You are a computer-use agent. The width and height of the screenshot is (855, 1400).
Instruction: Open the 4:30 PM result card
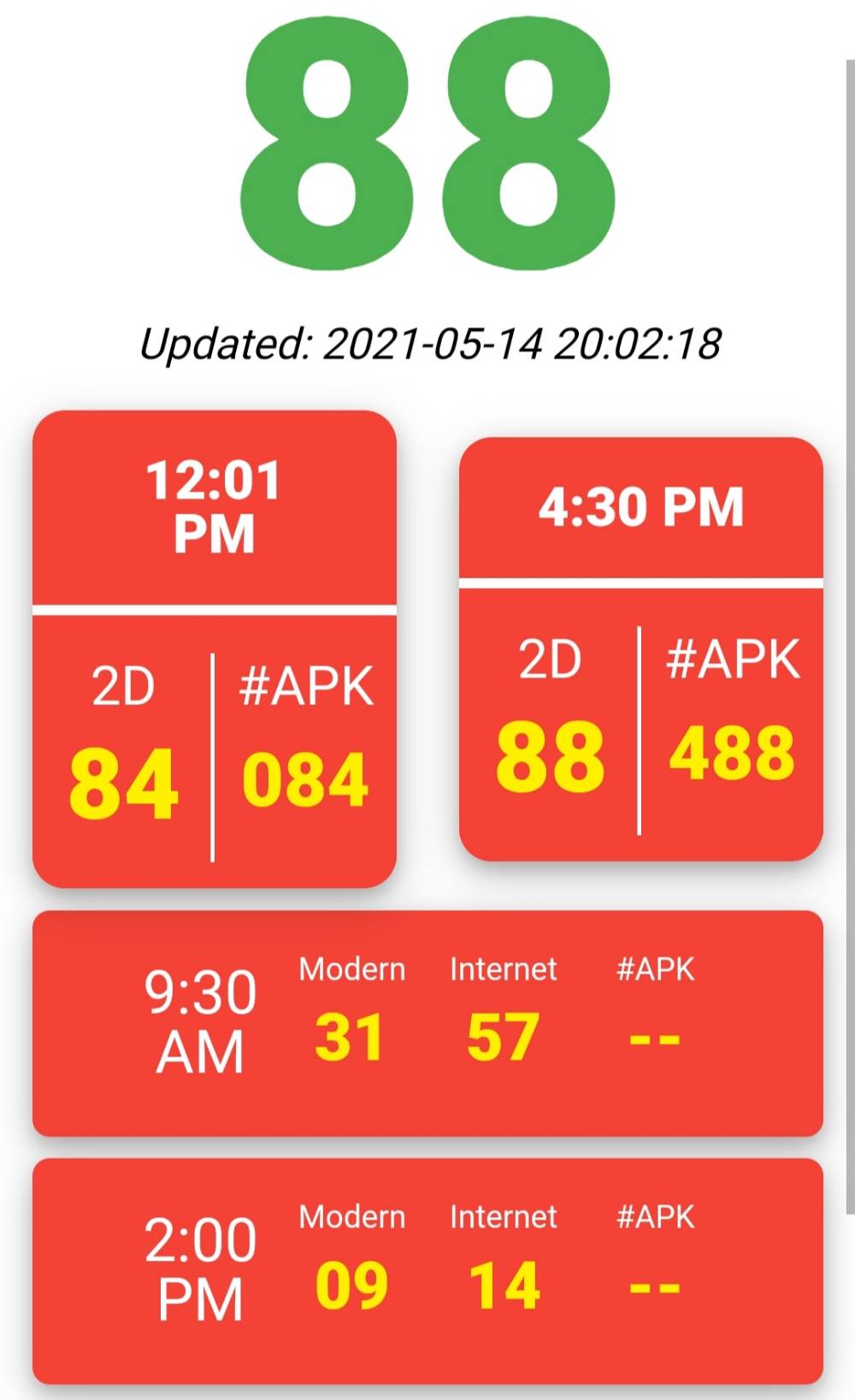point(641,649)
